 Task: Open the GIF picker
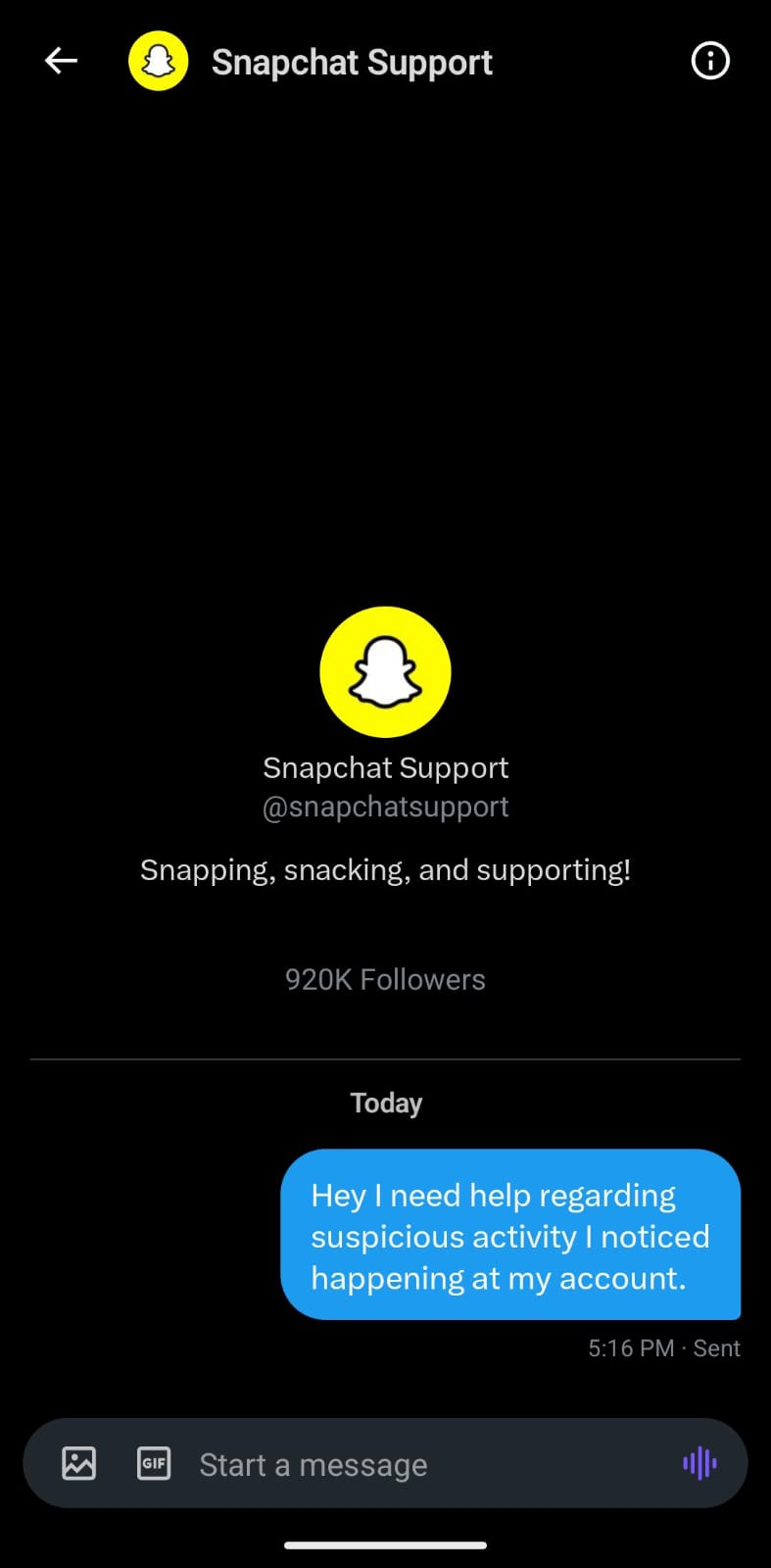point(154,1463)
